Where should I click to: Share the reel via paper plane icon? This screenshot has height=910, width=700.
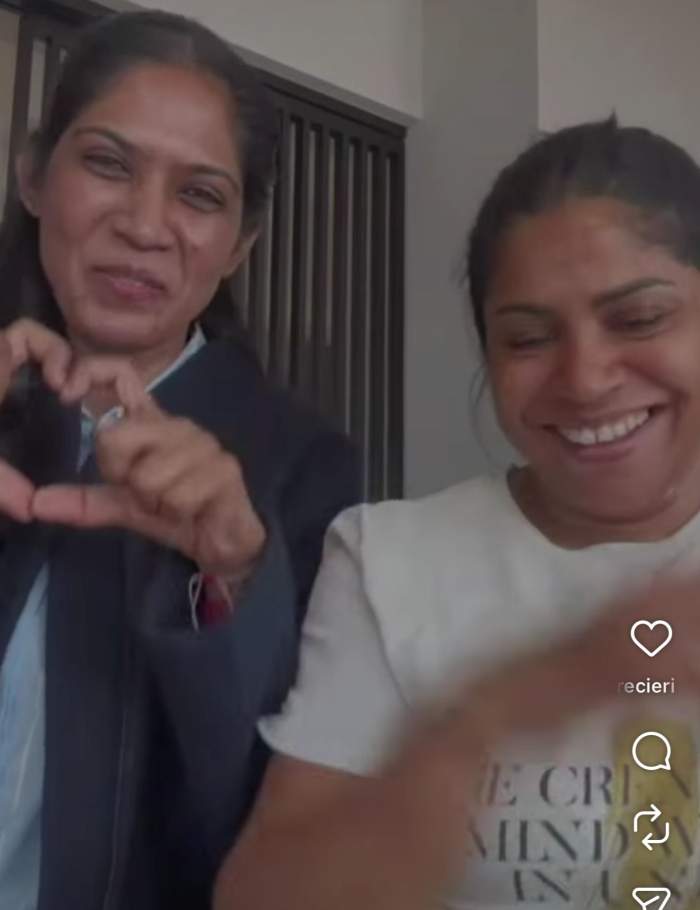coord(651,897)
